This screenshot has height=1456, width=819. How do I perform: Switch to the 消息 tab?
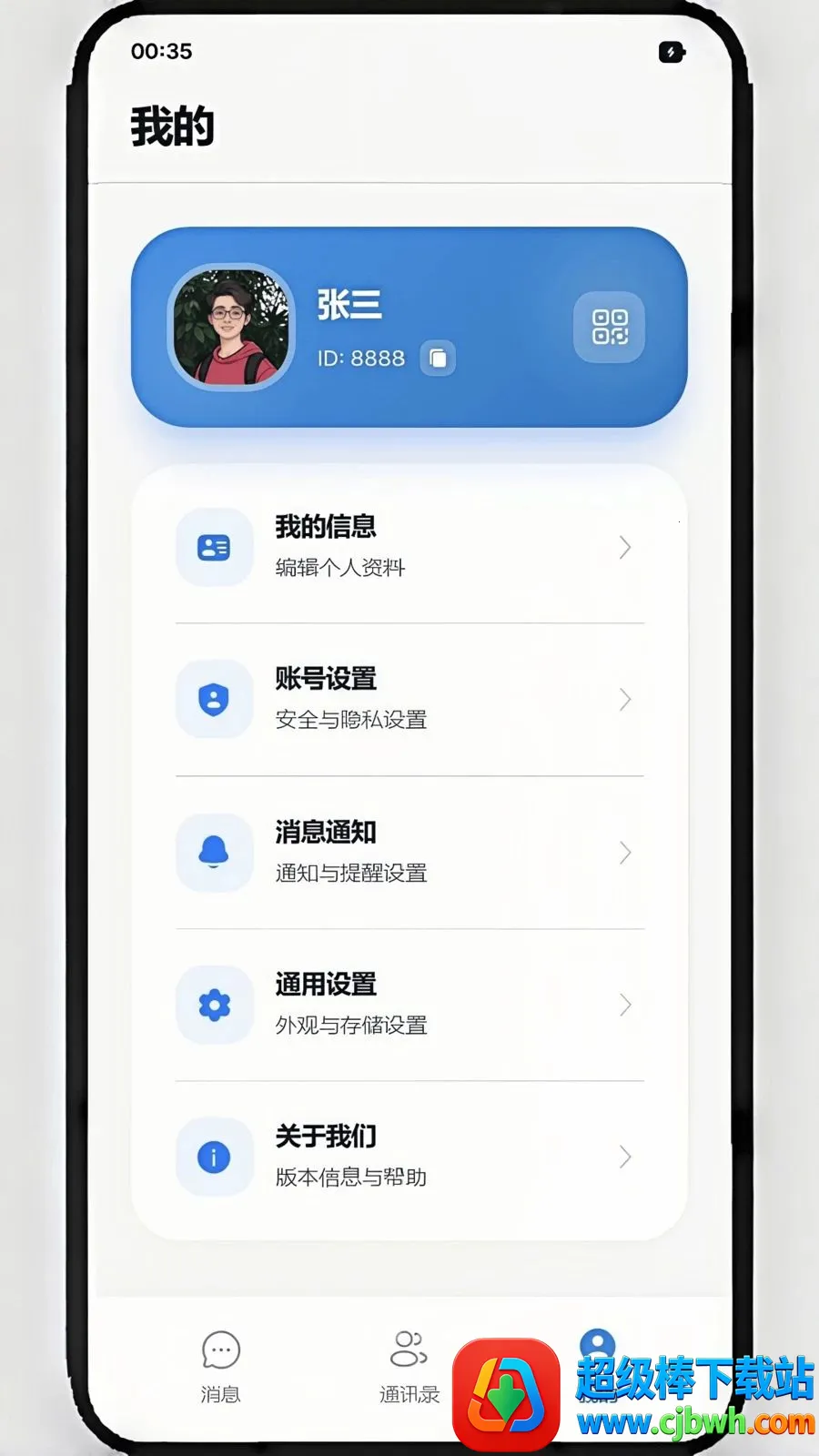[x=220, y=1367]
